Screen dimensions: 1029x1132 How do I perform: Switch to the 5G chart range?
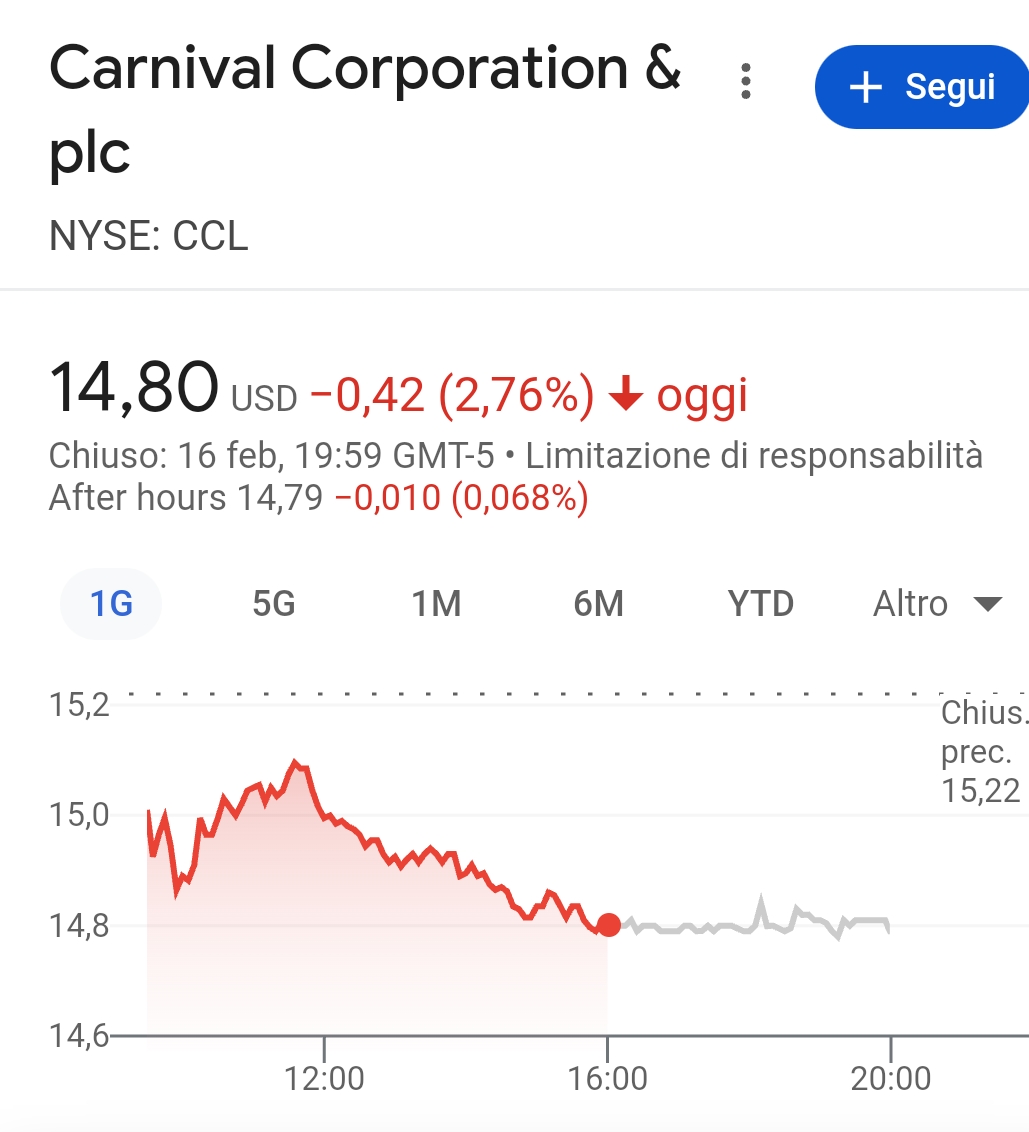(274, 604)
